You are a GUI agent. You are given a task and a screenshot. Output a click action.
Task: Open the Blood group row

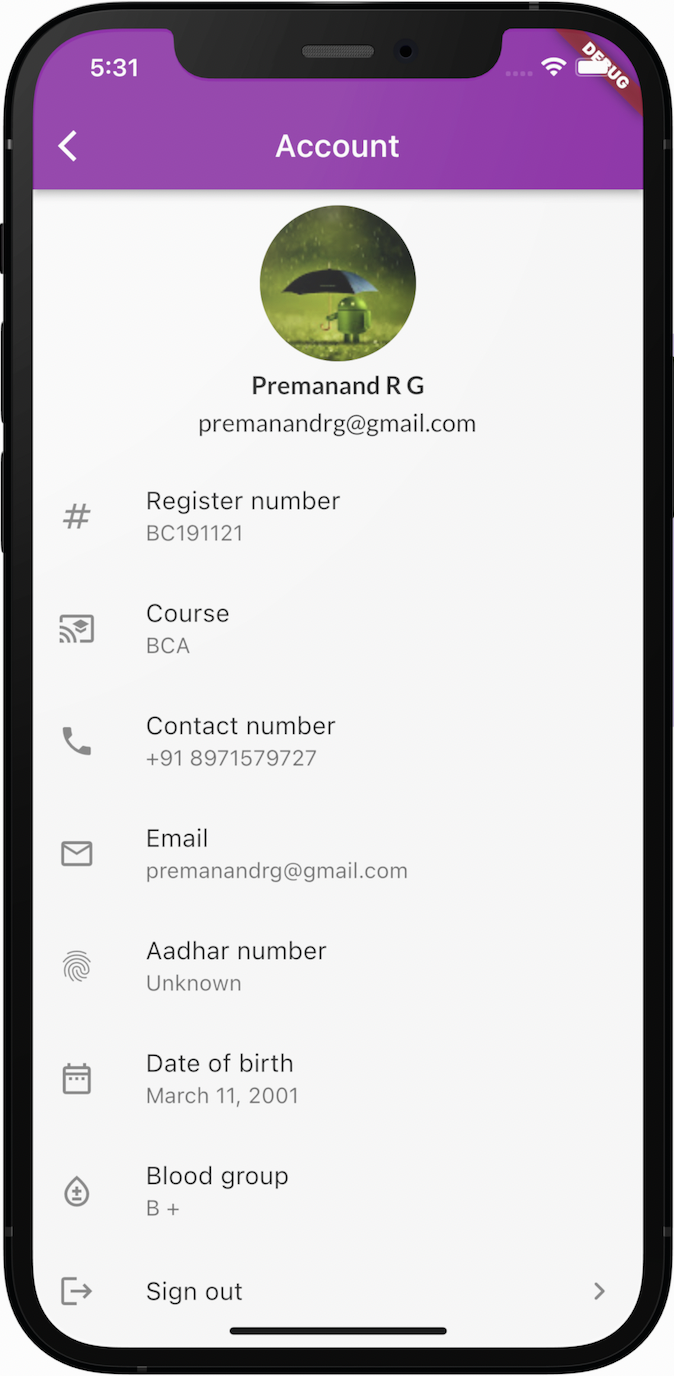click(x=338, y=1191)
